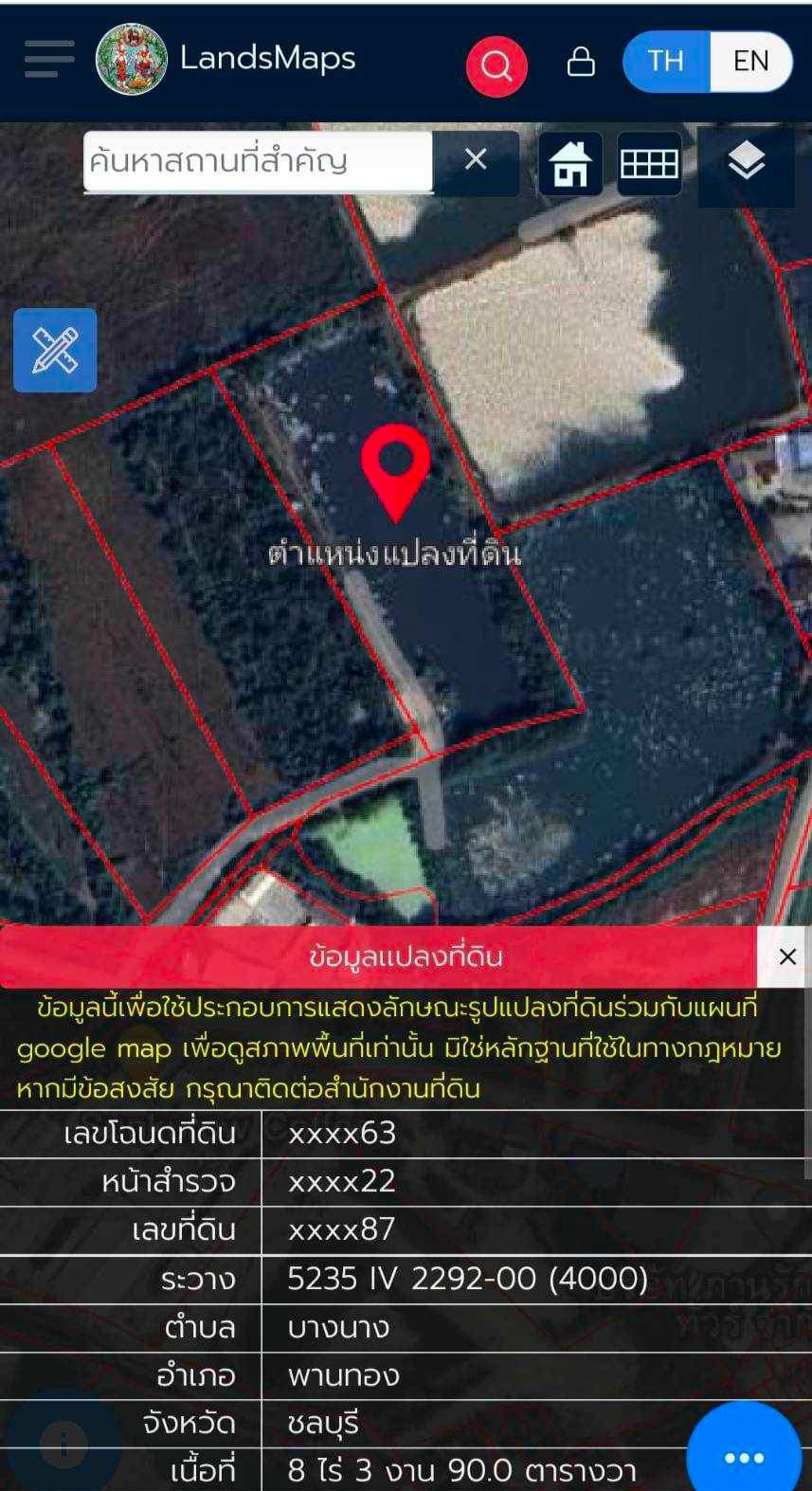The width and height of the screenshot is (812, 1491).
Task: Close the land parcel information panel
Action: 786,956
